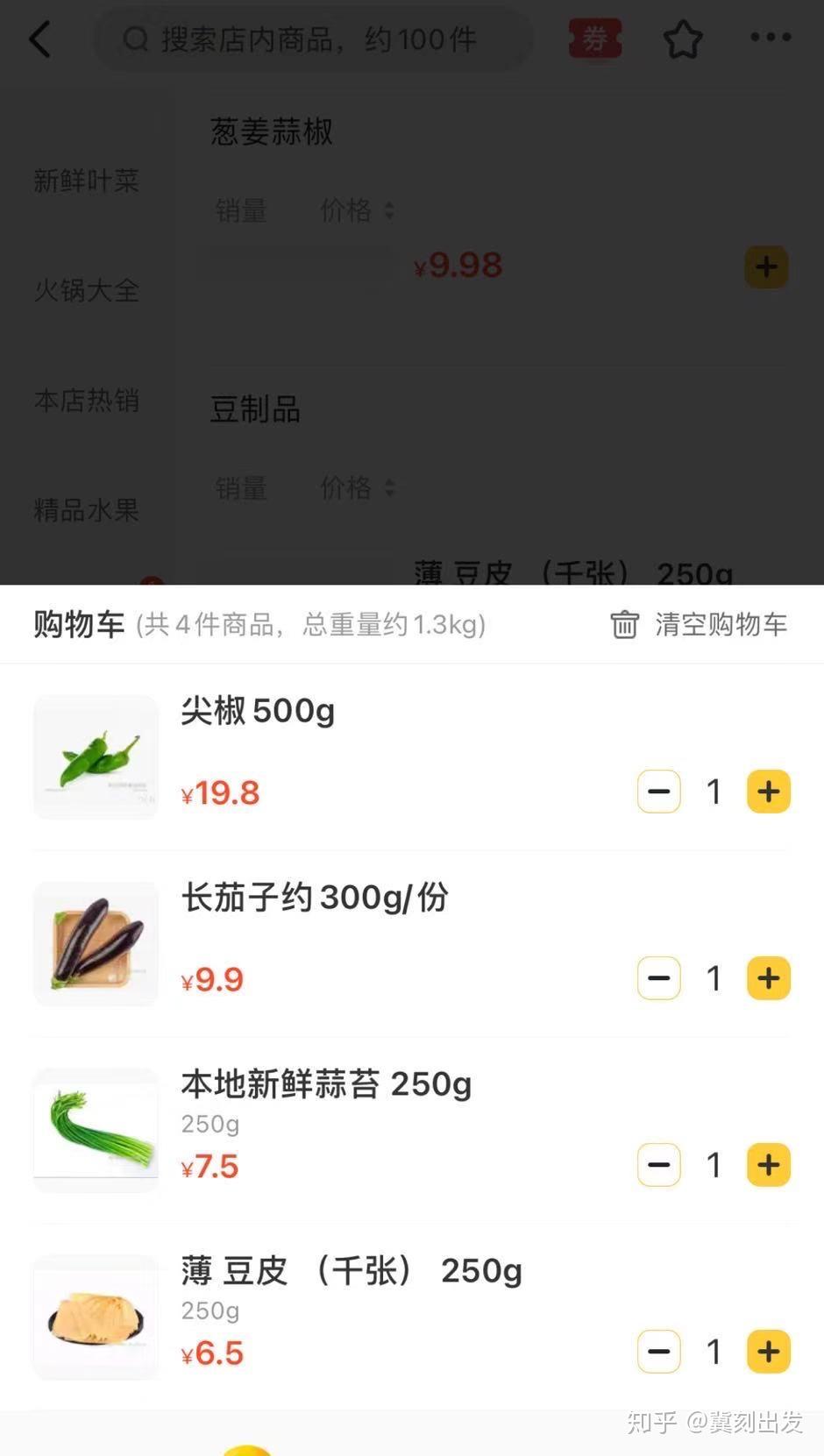Search products in this store
This screenshot has height=1456, width=824.
(x=313, y=39)
